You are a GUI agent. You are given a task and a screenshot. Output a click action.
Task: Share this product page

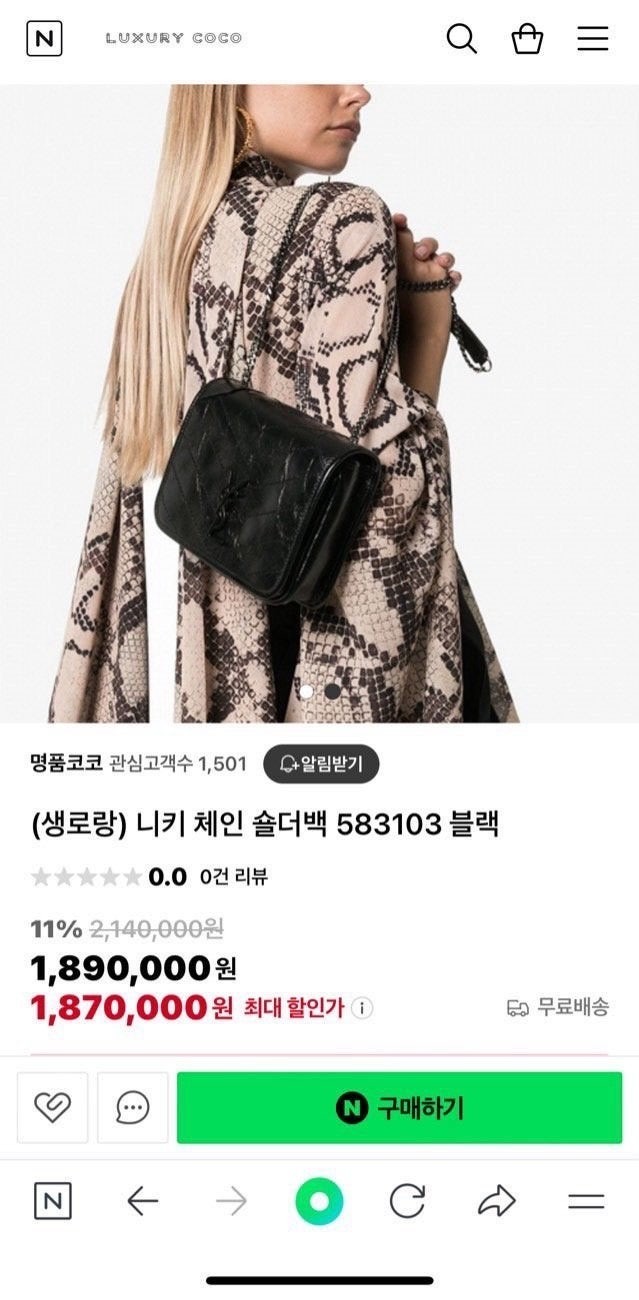point(497,1201)
